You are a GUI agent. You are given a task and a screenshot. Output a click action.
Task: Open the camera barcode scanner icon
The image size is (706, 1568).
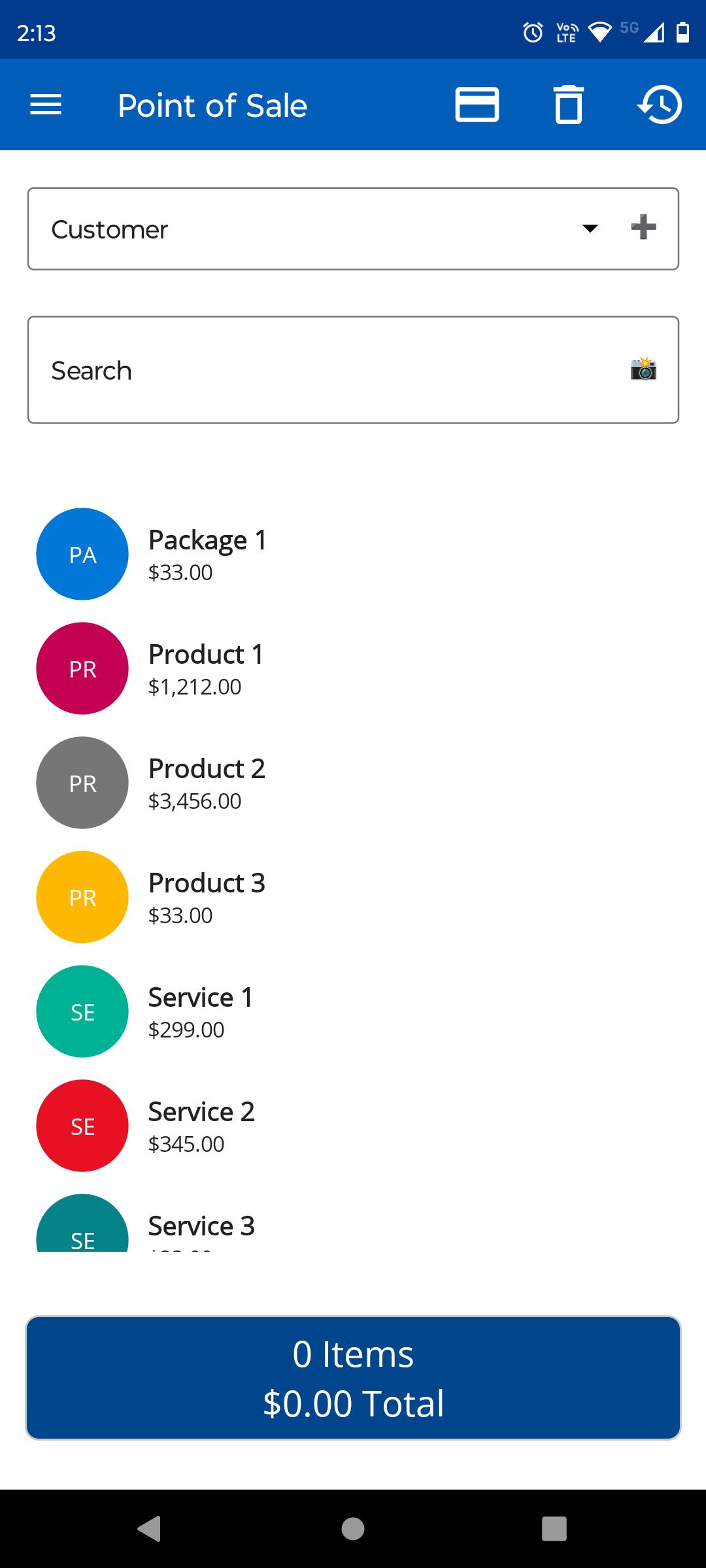pos(643,369)
